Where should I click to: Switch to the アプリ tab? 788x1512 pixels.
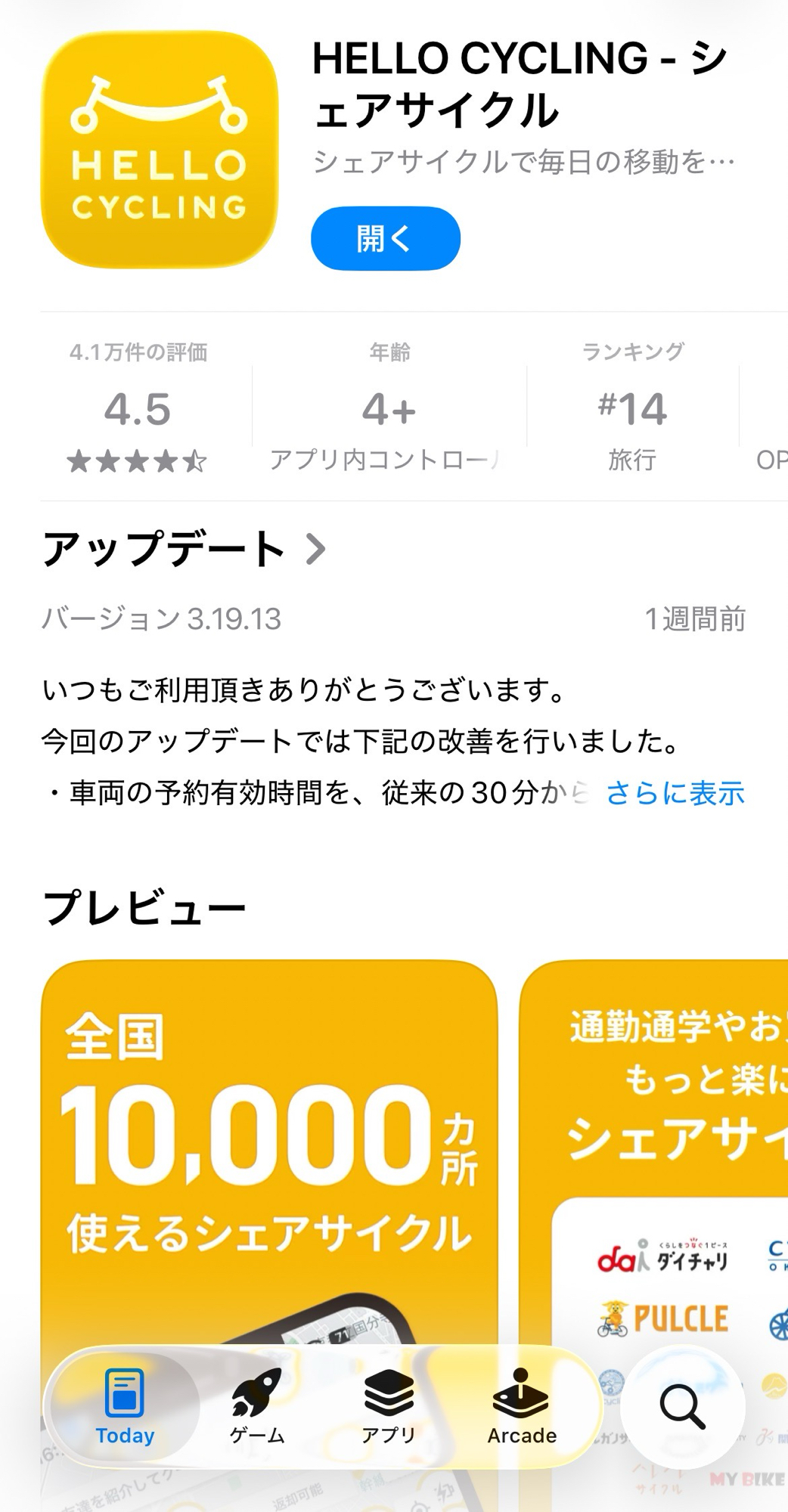[389, 1408]
